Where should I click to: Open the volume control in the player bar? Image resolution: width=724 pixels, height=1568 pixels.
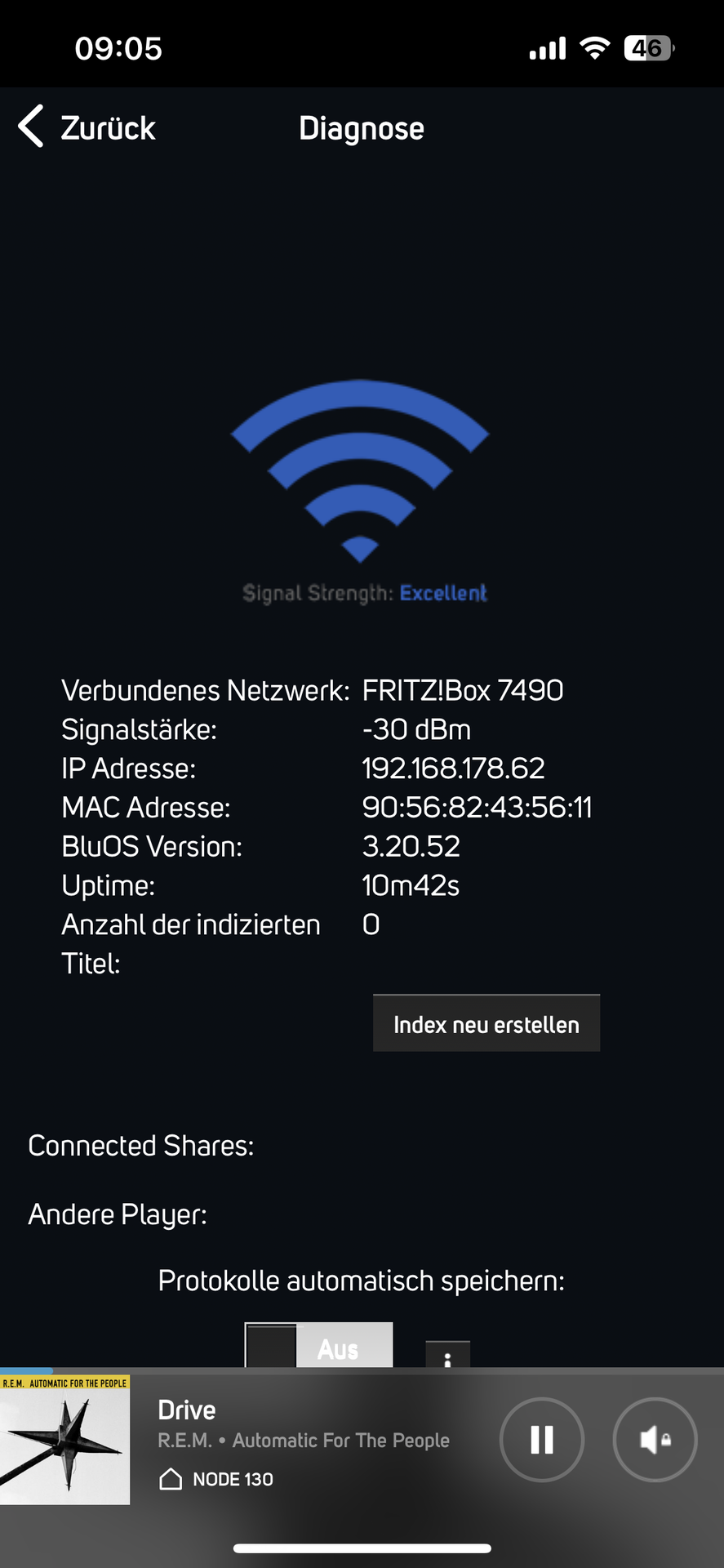click(655, 1440)
